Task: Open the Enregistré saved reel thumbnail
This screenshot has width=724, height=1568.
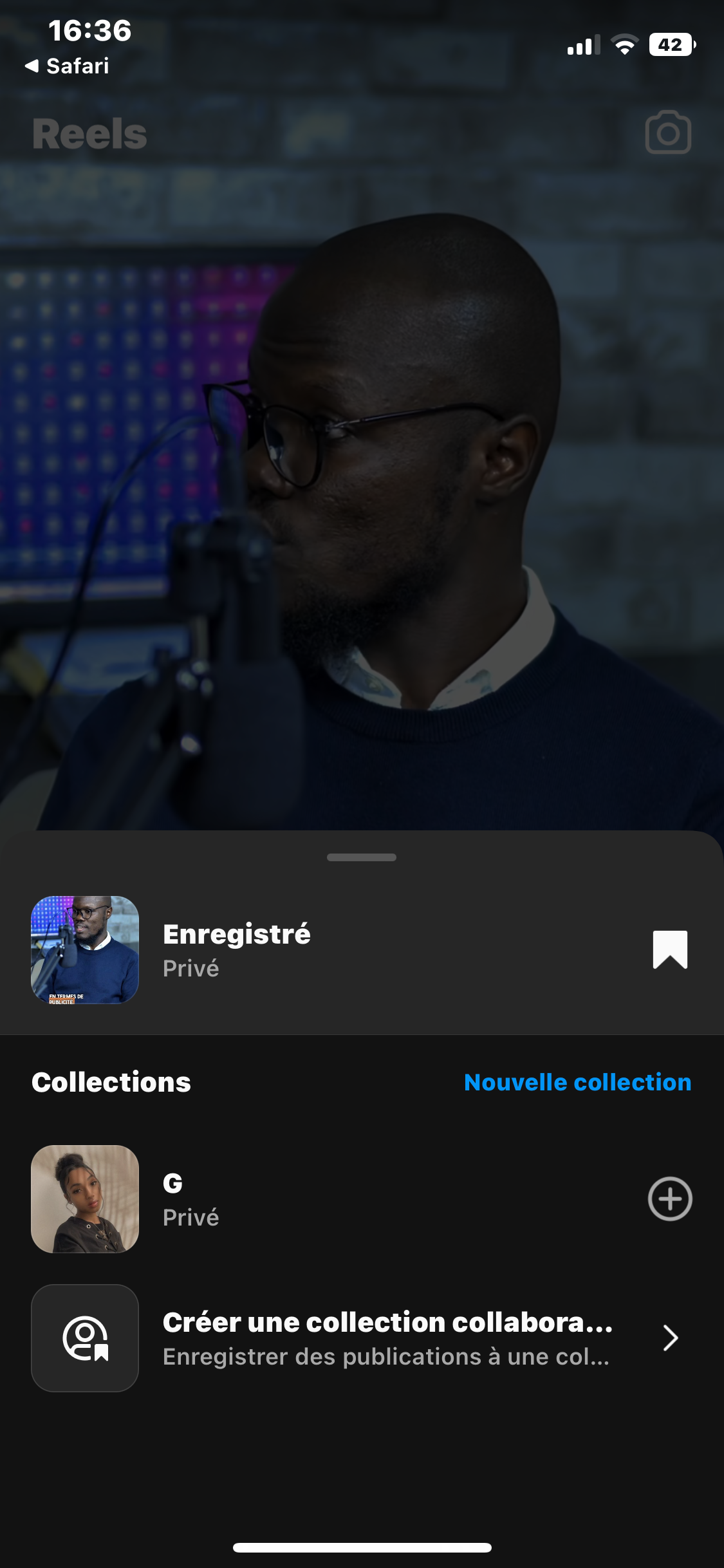Action: (85, 949)
